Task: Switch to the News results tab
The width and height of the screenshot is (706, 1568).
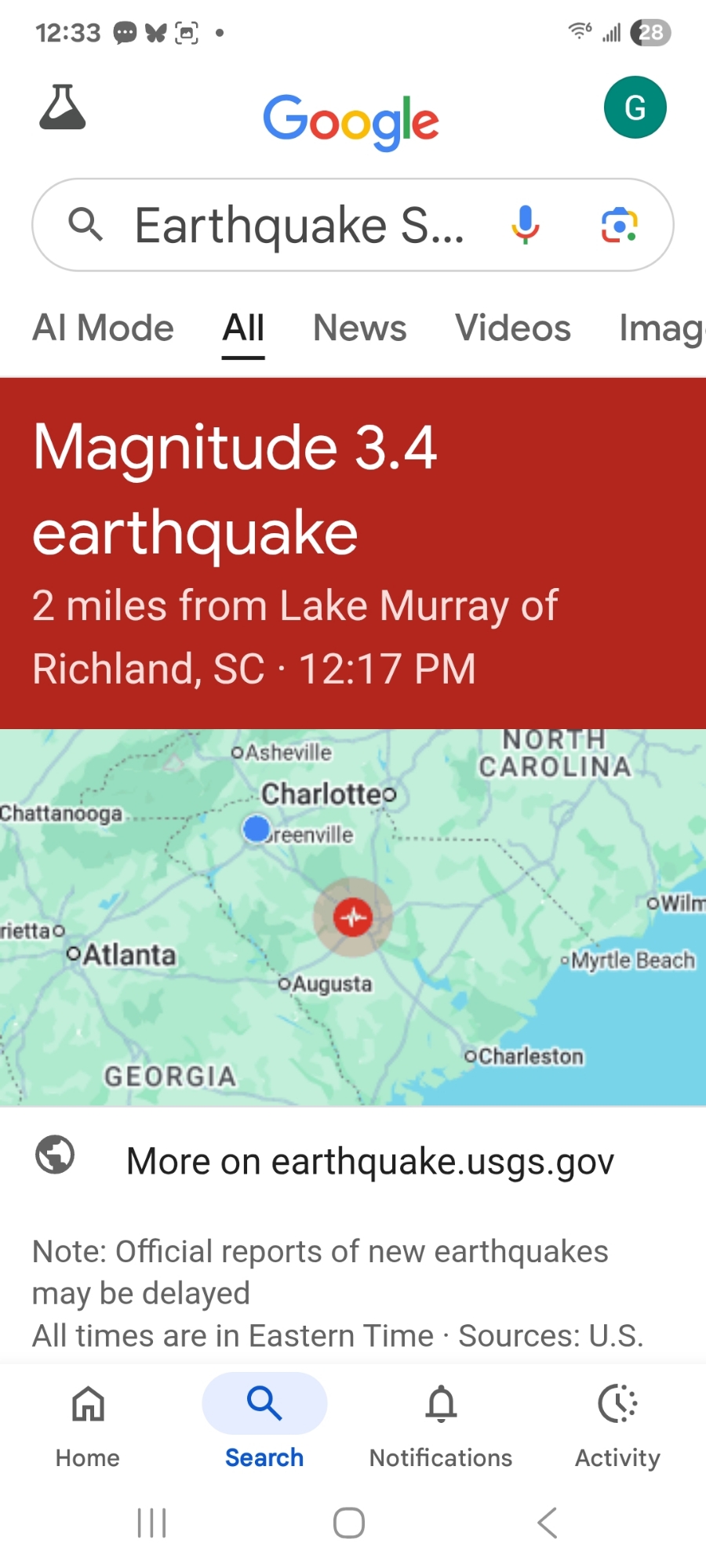Action: tap(359, 328)
